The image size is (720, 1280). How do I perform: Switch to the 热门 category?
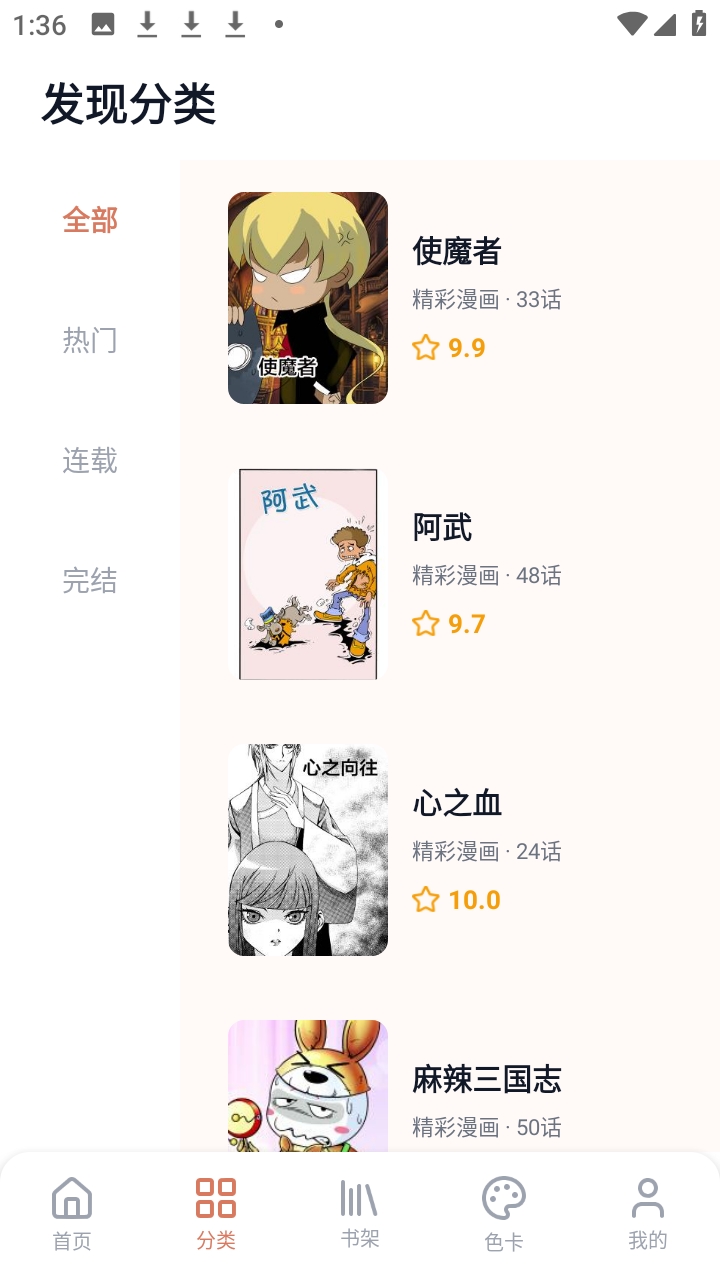click(x=90, y=340)
